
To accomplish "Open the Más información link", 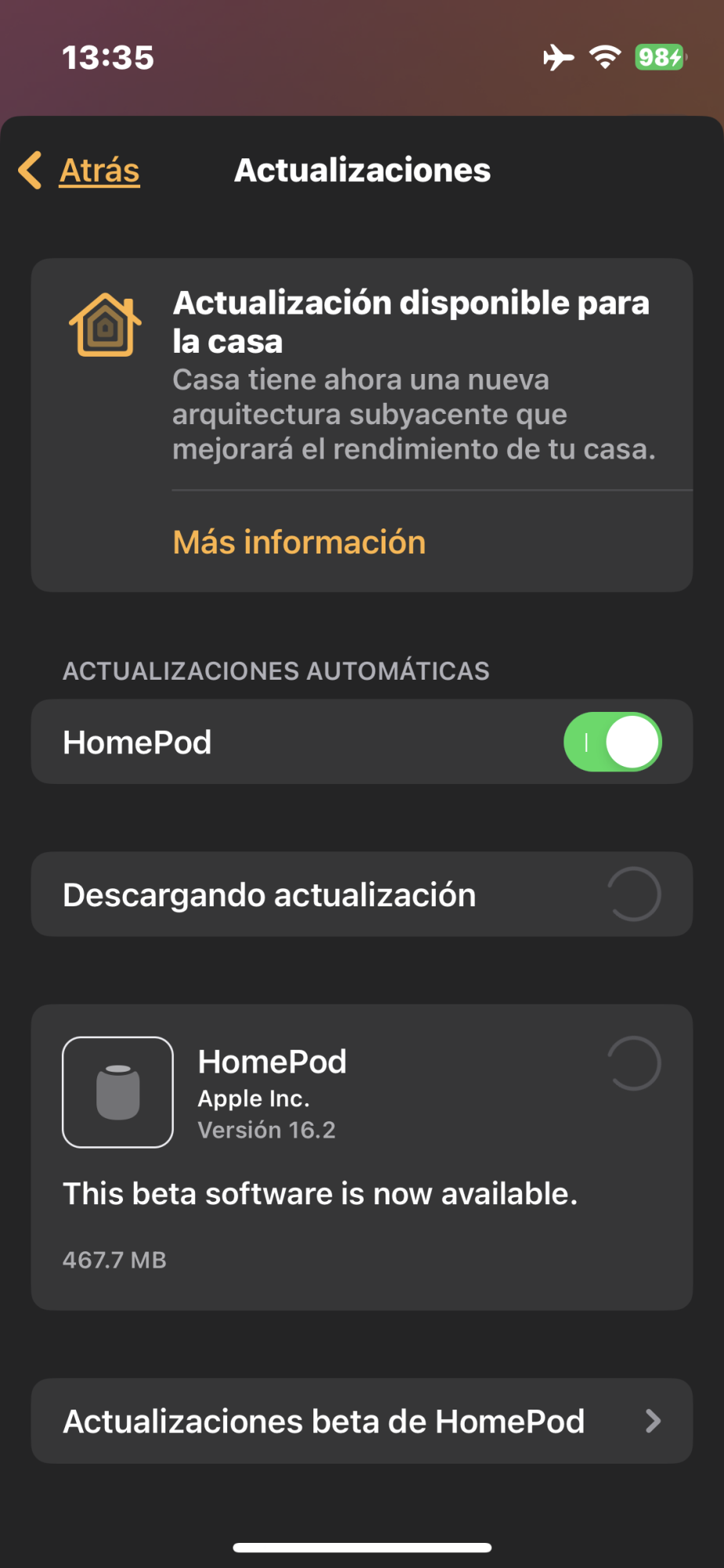I will point(299,542).
